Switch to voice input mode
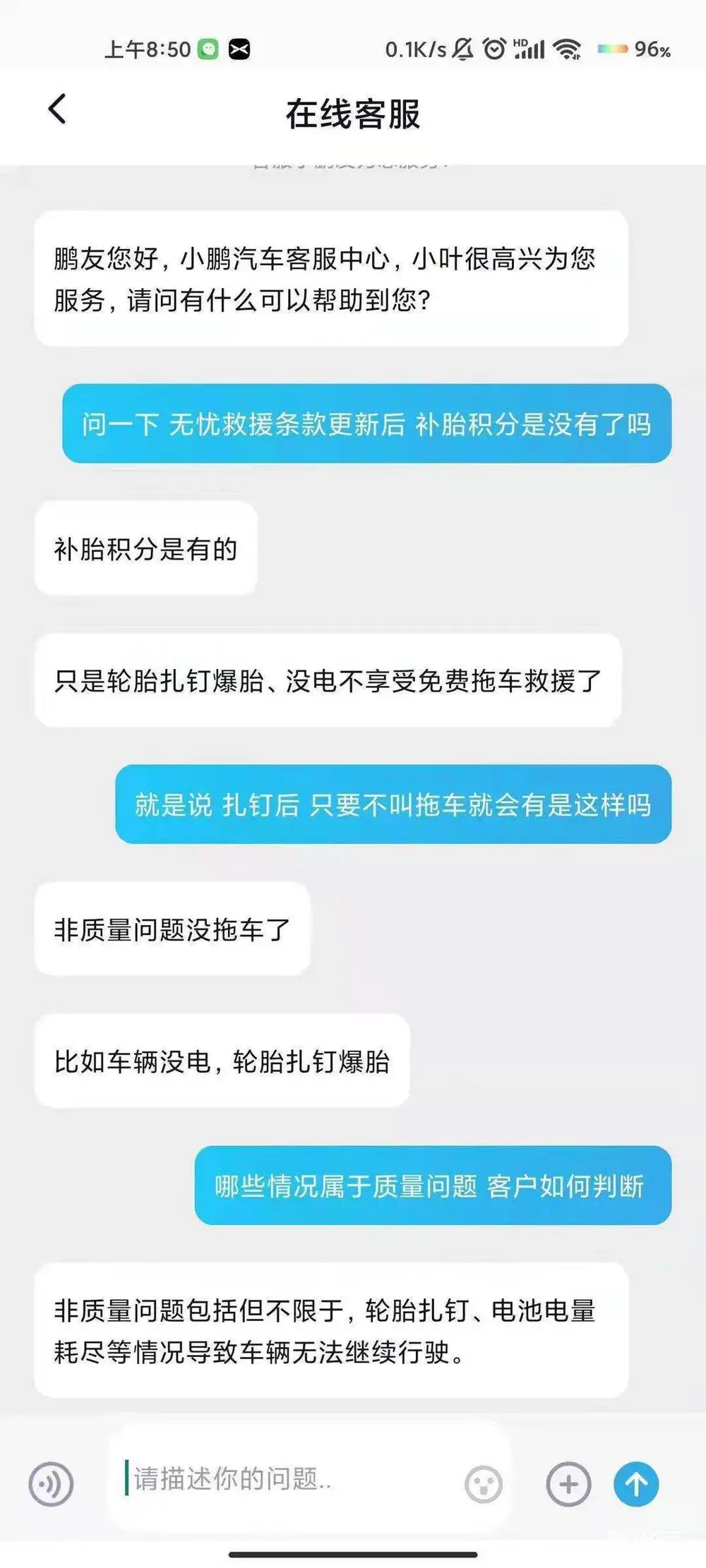706x1568 pixels. coord(51,1484)
